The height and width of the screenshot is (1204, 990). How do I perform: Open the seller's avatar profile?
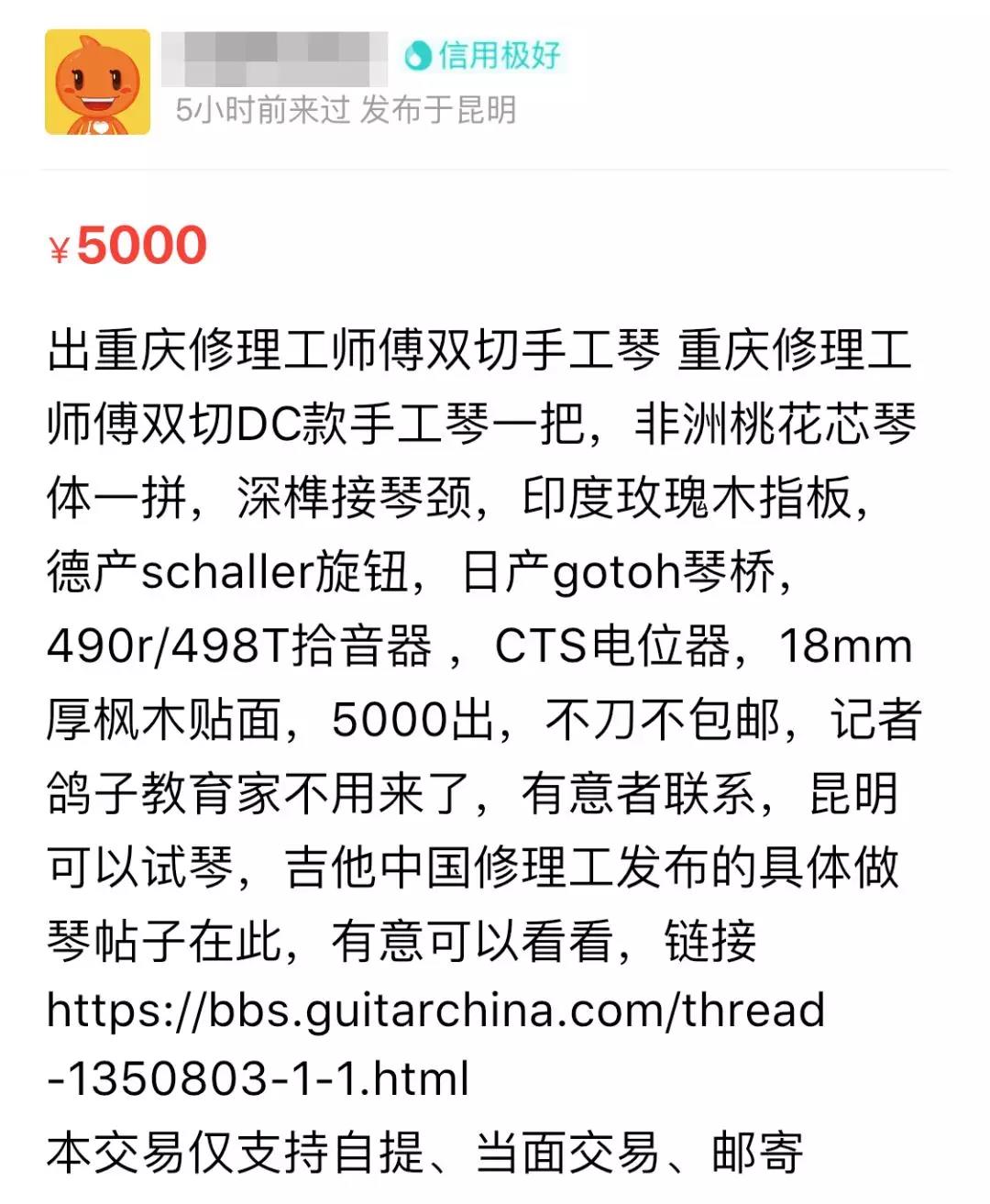97,83
